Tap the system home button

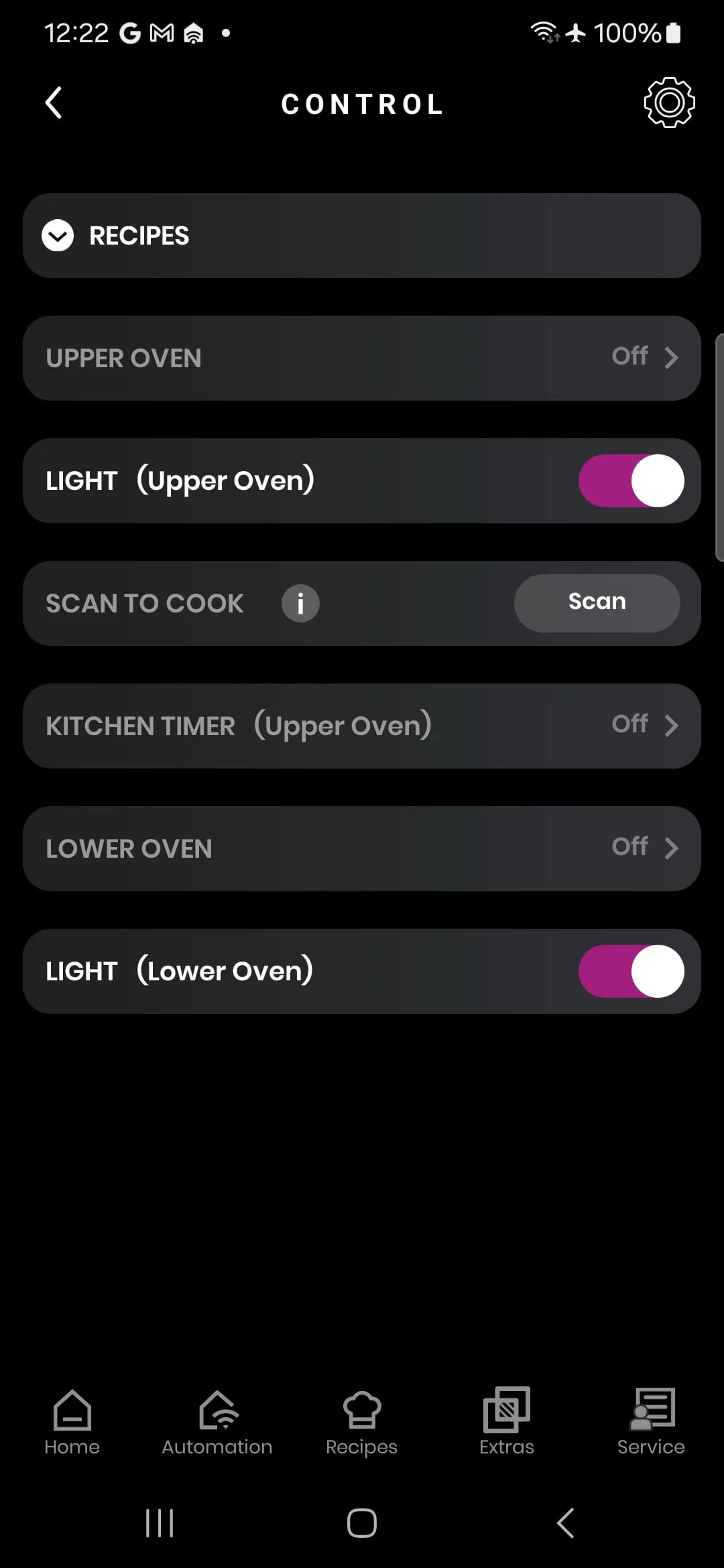[x=361, y=1522]
